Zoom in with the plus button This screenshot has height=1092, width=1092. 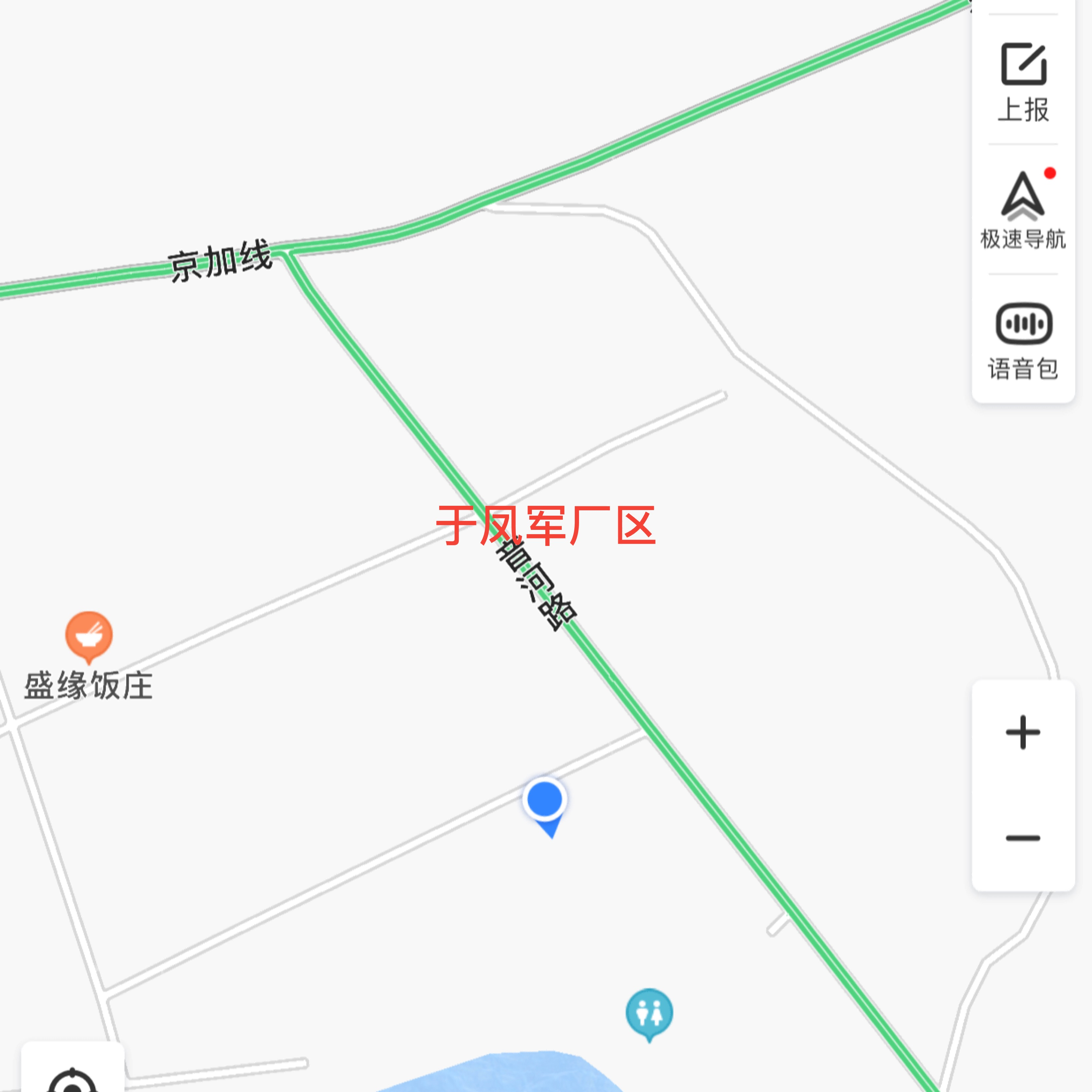tap(1023, 733)
